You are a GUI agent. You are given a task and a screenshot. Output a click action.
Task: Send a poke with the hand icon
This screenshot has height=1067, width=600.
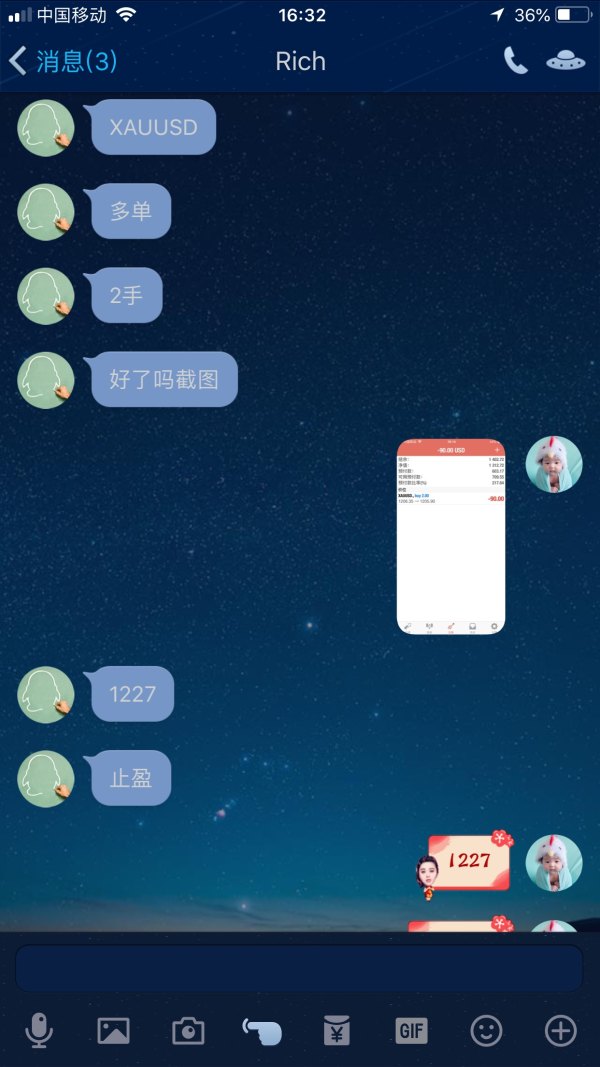click(262, 1030)
